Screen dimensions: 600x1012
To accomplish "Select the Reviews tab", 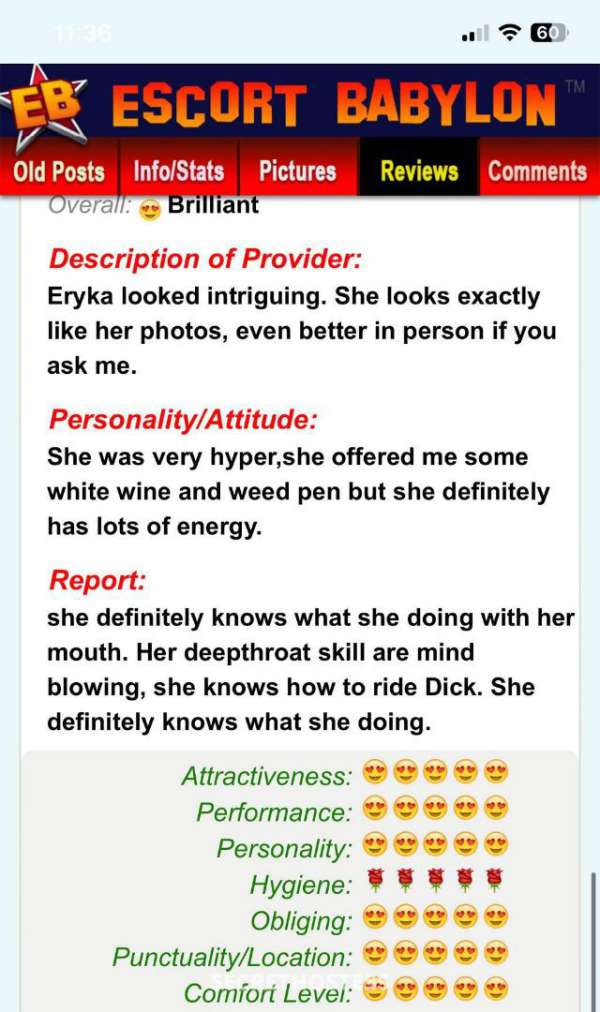I will pyautogui.click(x=419, y=170).
